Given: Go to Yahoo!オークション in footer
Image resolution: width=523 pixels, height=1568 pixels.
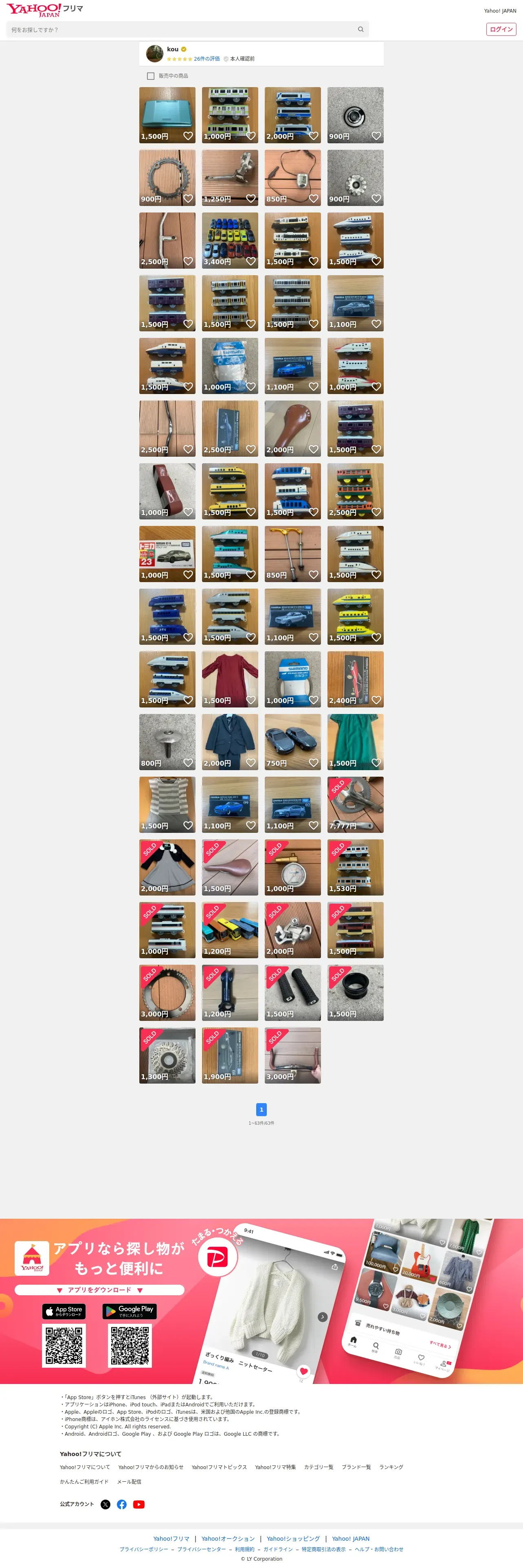Looking at the screenshot, I should 228,1539.
